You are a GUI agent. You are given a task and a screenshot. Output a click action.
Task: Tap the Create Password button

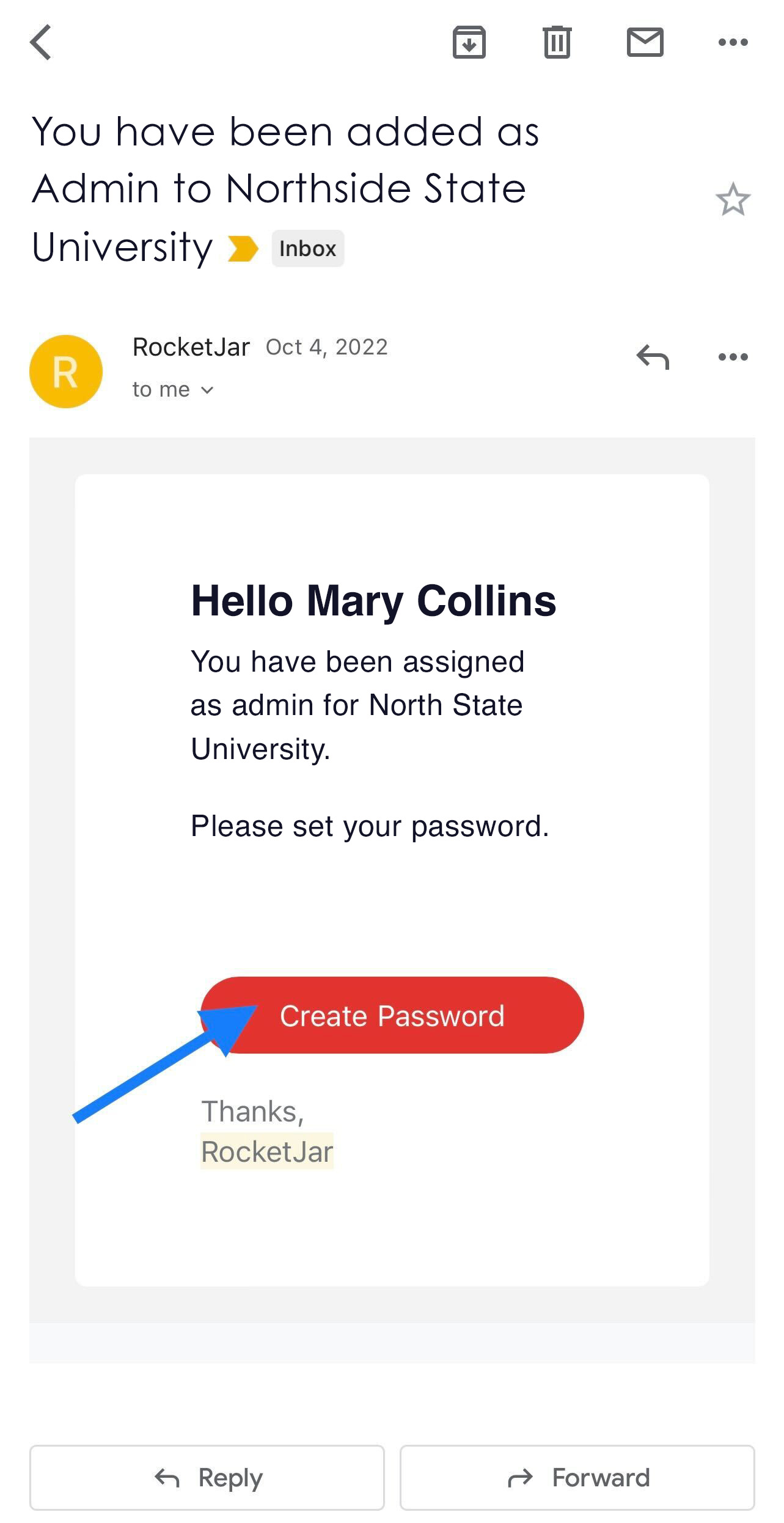point(392,1015)
